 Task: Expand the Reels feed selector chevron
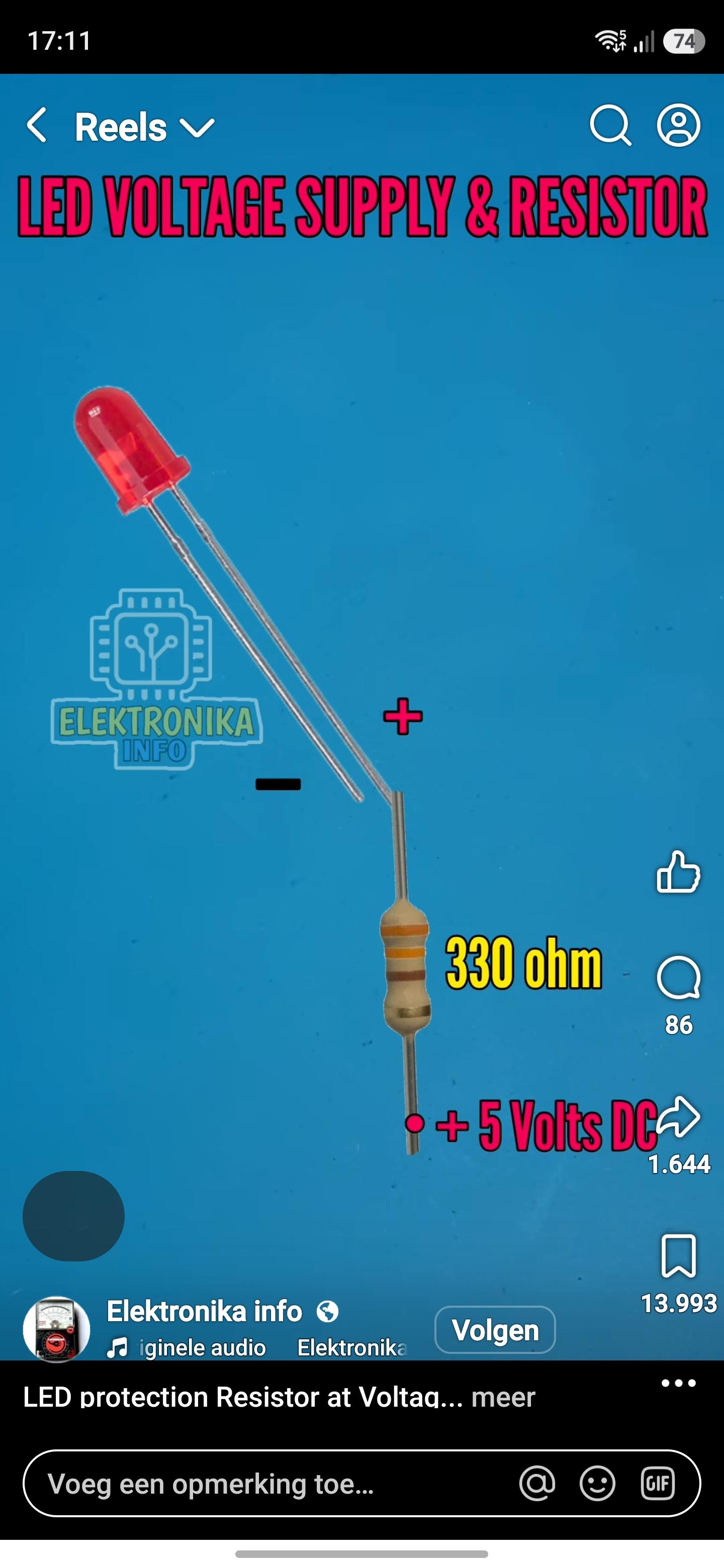(x=199, y=128)
